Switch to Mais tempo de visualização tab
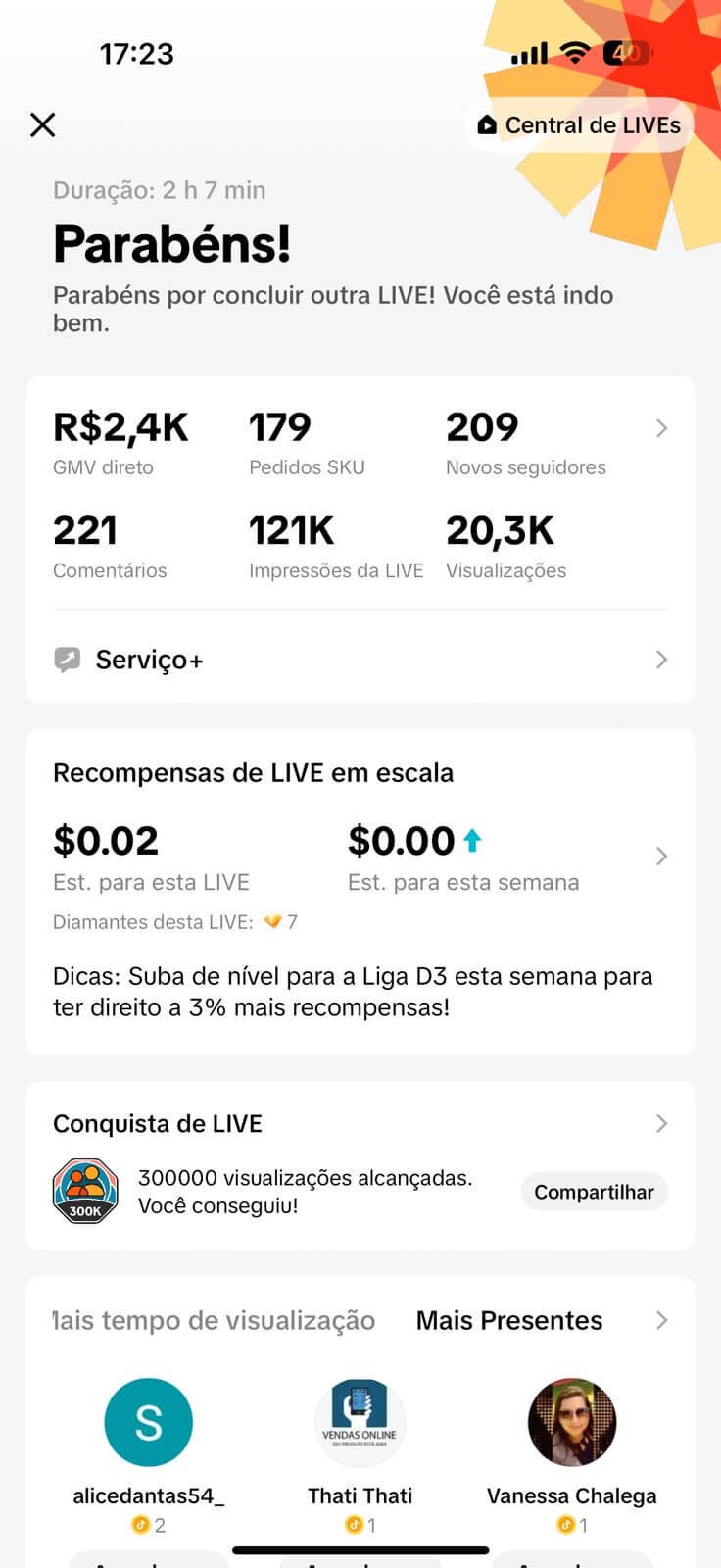Screen dimensions: 721x1568 (x=216, y=1321)
